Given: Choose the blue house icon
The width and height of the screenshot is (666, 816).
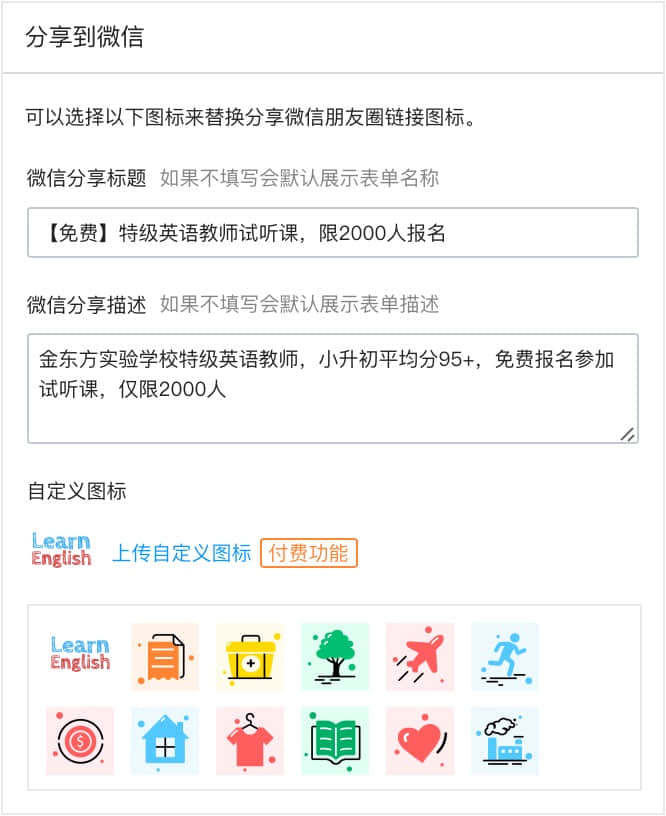Looking at the screenshot, I should (x=165, y=741).
